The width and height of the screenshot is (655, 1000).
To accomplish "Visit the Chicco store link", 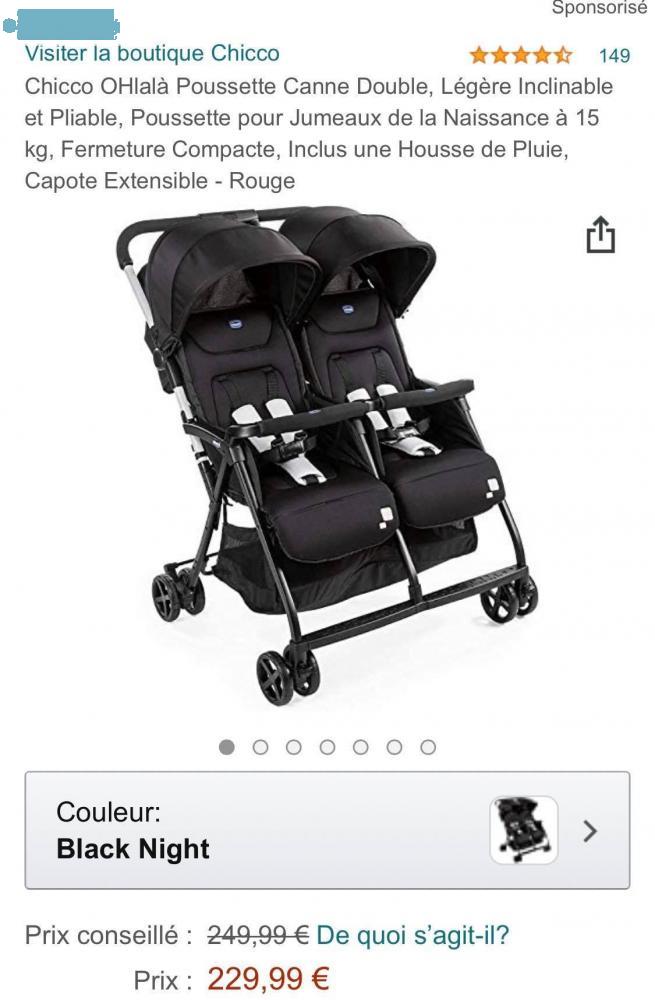I will pos(152,53).
